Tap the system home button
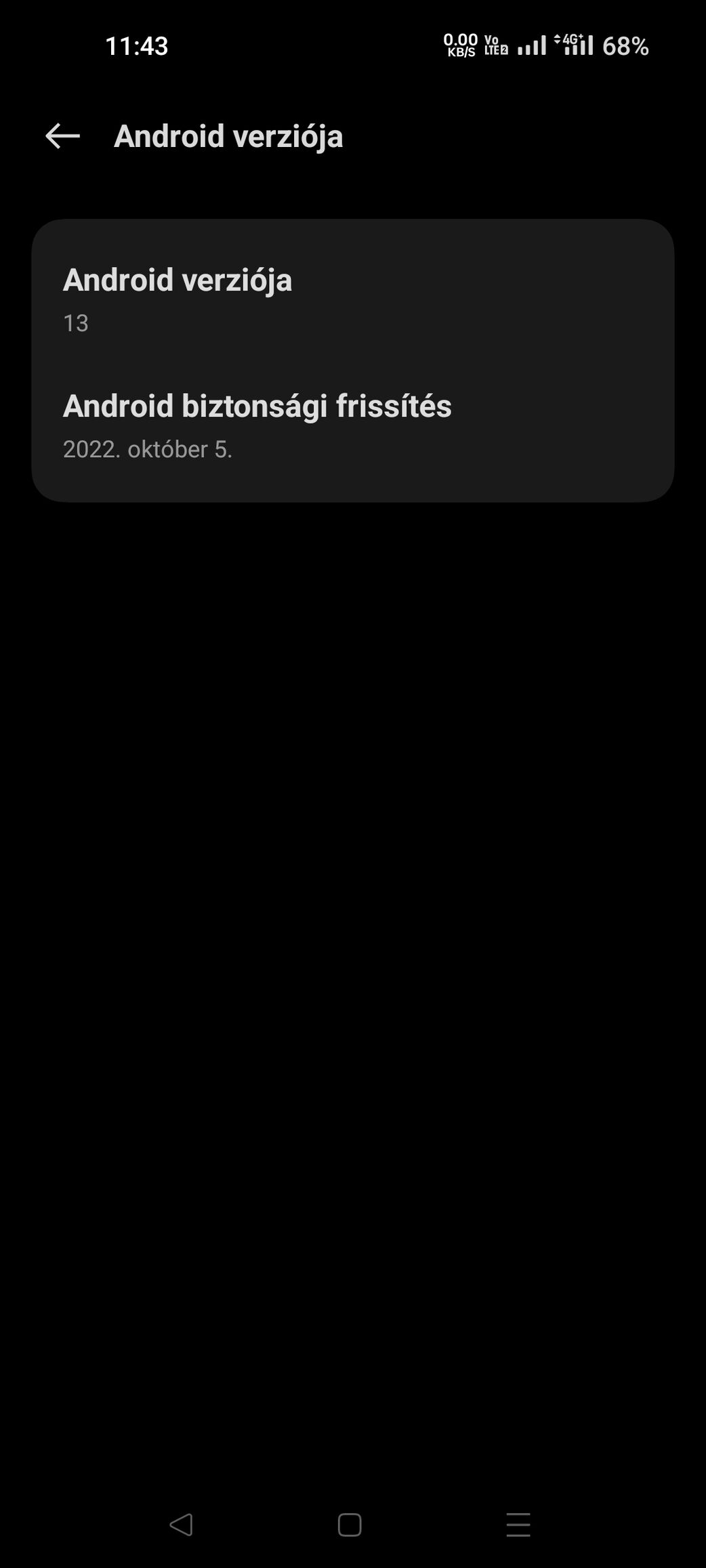 [x=350, y=1525]
